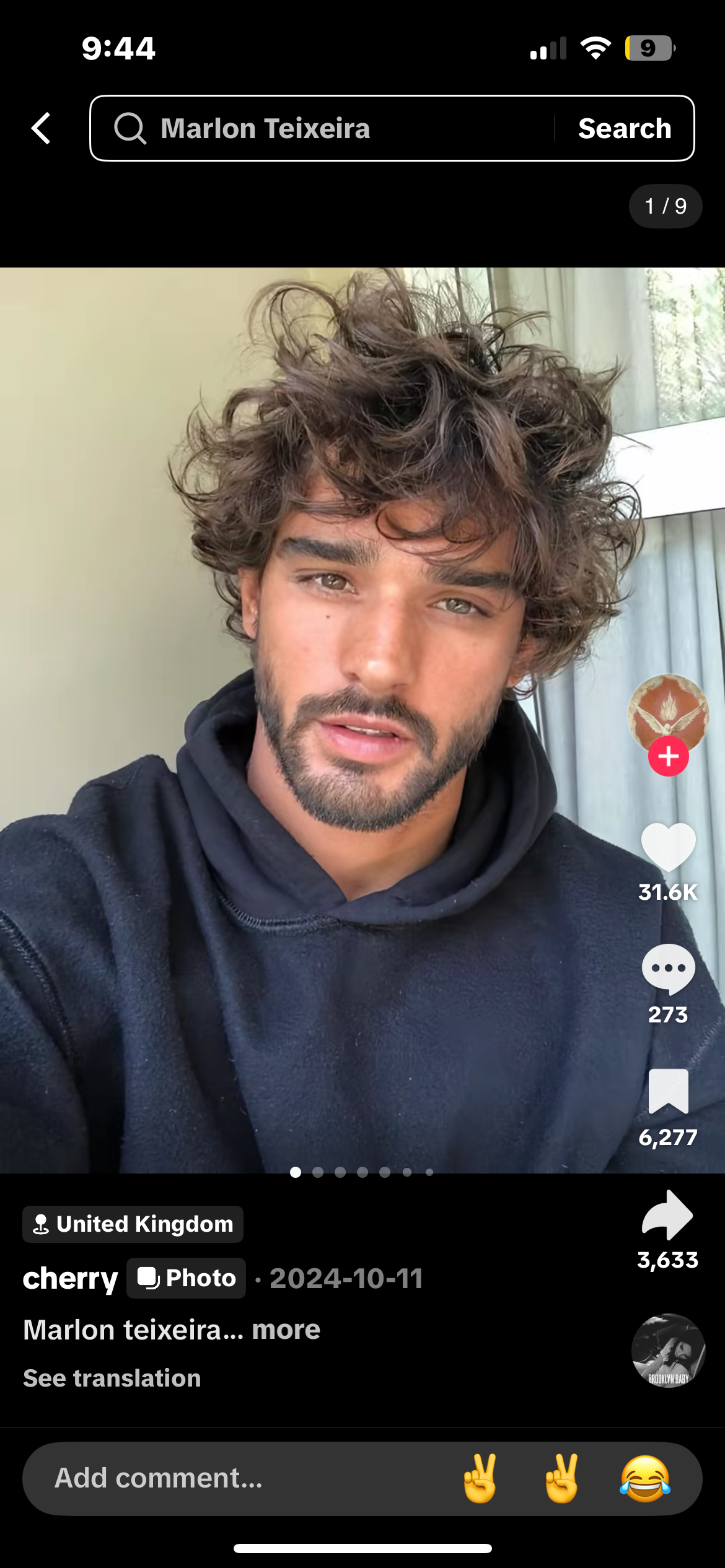Screen dimensions: 725x1568
Task: Tap the Search button
Action: point(625,129)
